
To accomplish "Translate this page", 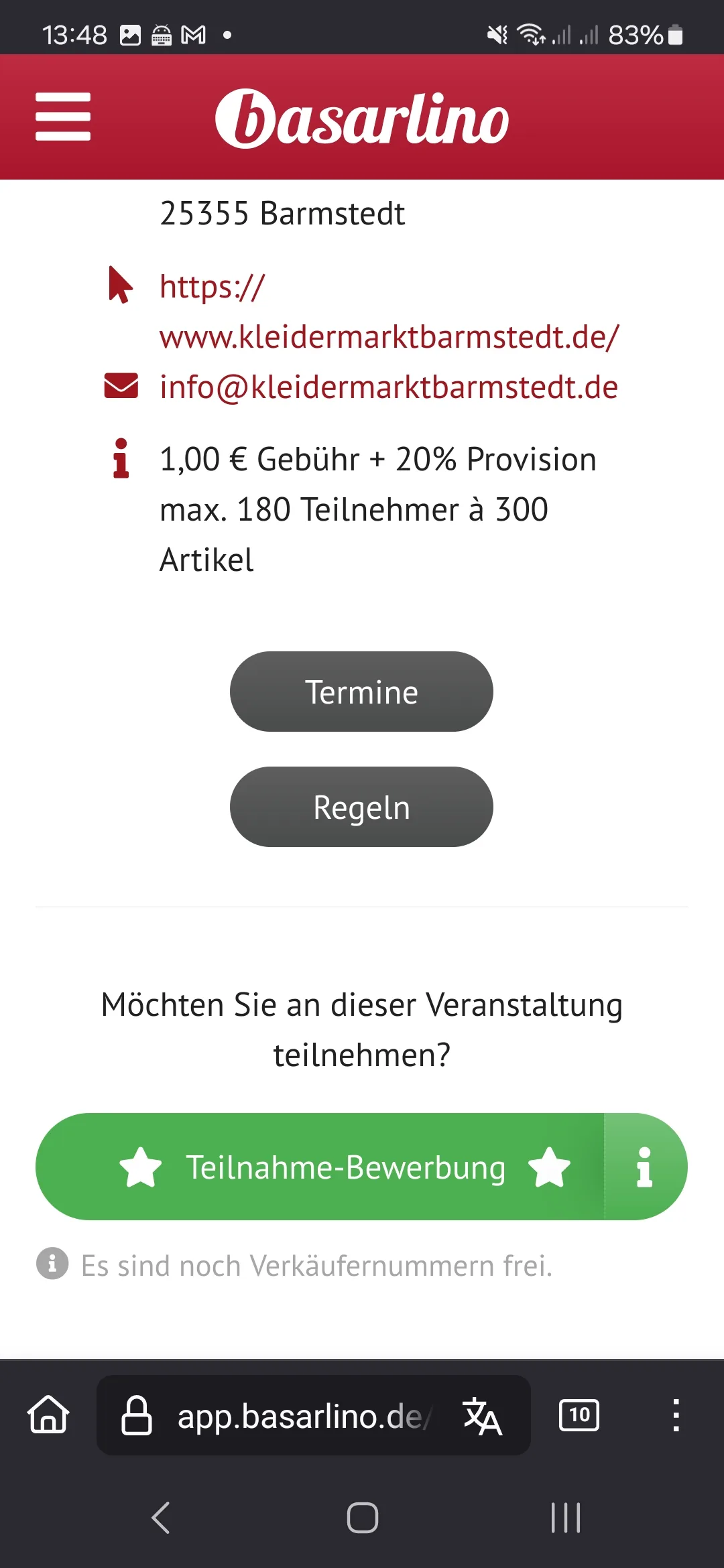I will coord(483,1415).
